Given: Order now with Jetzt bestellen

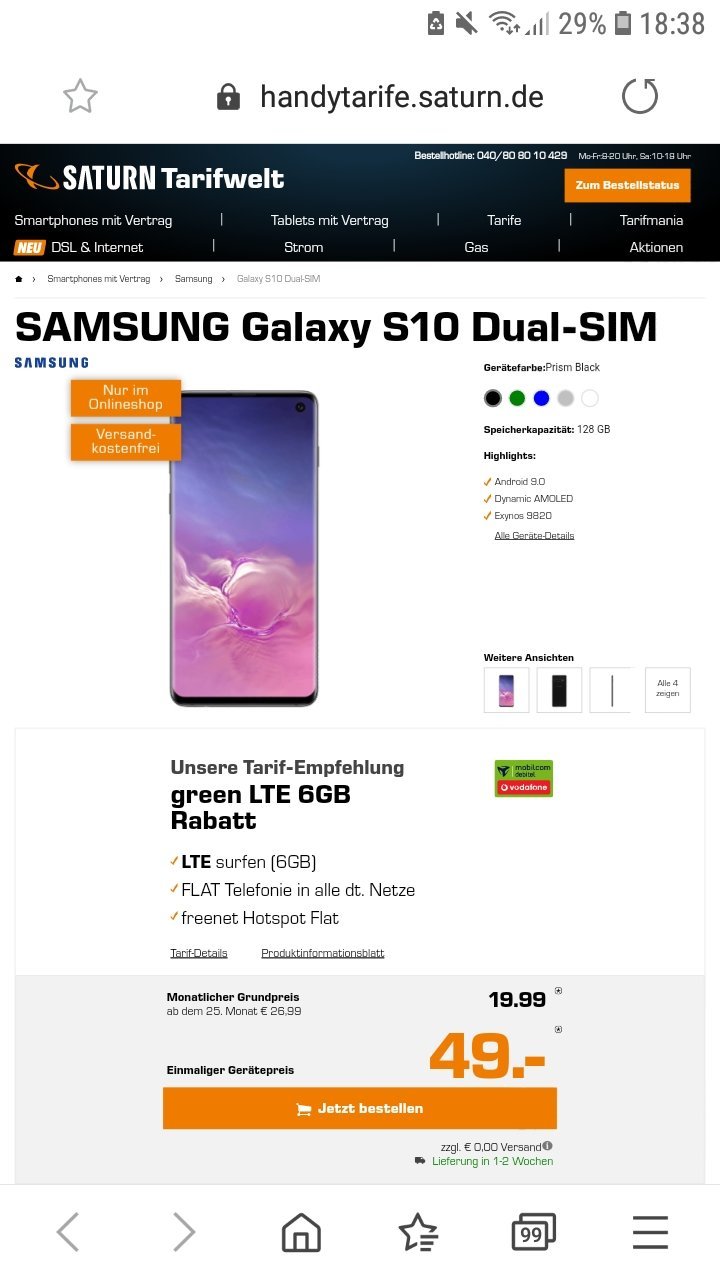Looking at the screenshot, I should point(360,1108).
